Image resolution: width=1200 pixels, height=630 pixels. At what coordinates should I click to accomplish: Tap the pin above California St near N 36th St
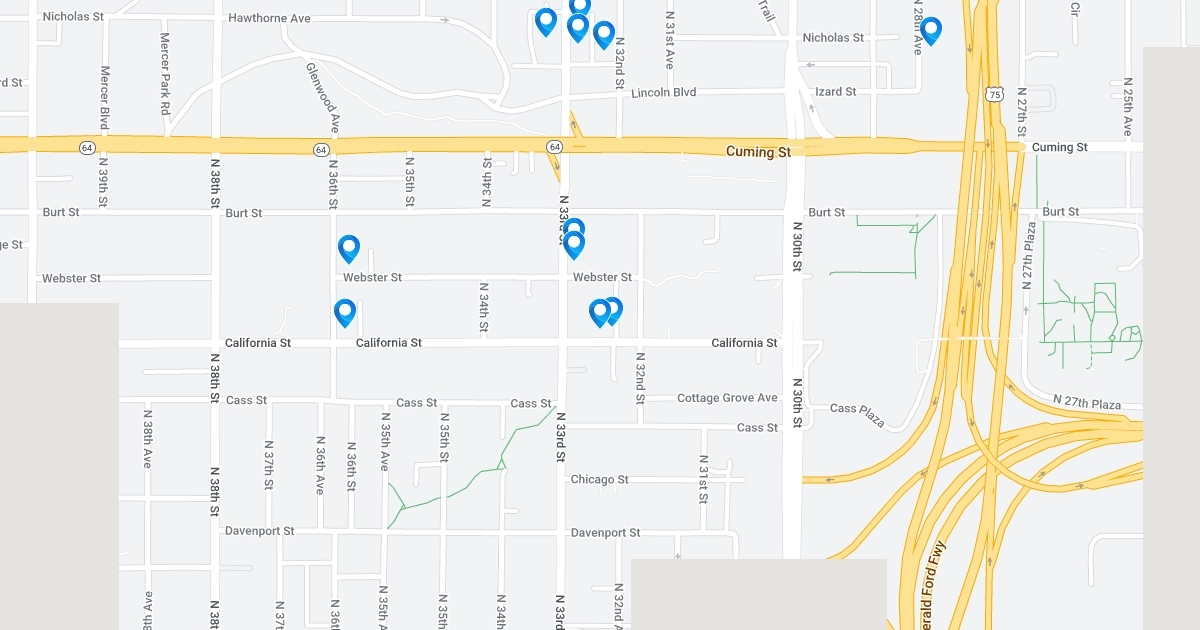pos(345,313)
